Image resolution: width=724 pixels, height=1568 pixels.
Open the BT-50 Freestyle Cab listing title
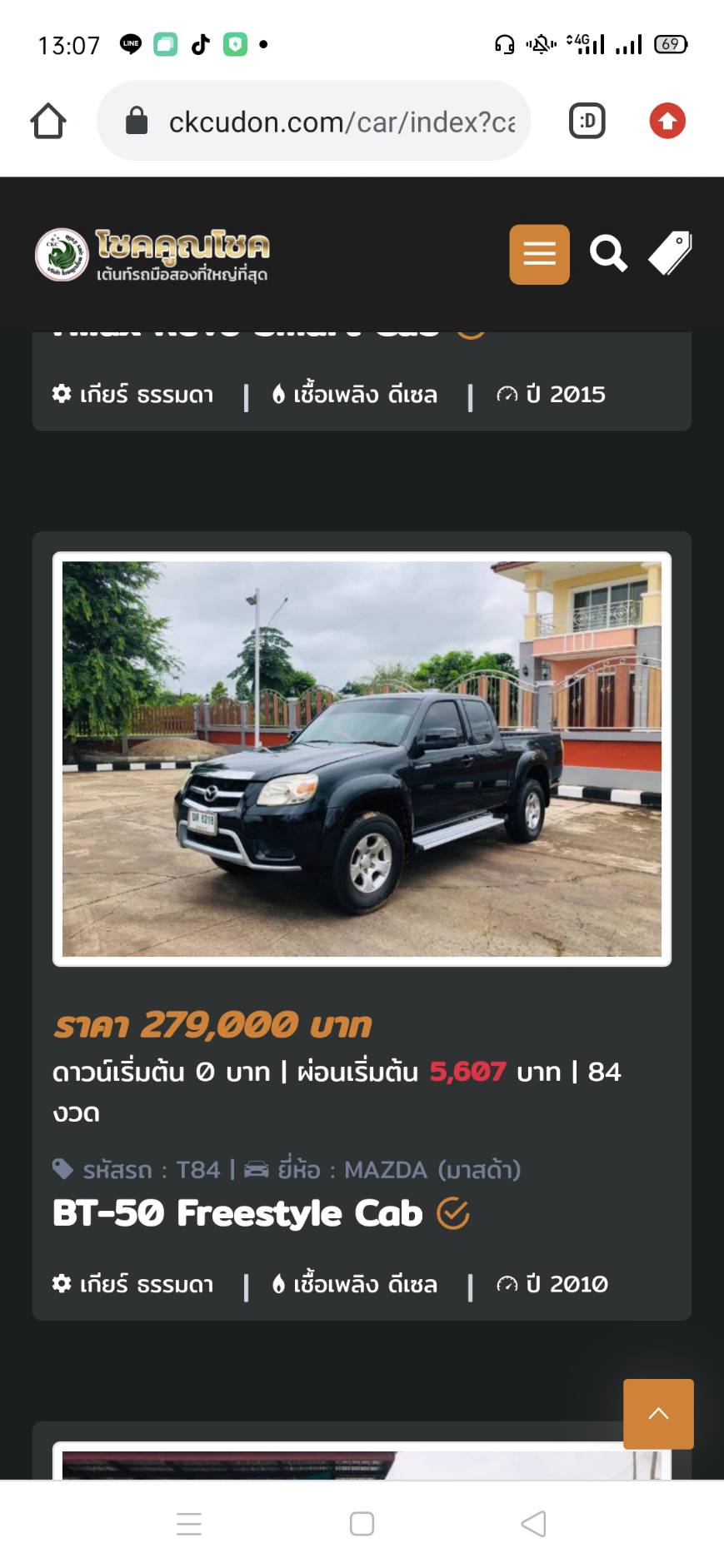(x=238, y=1213)
